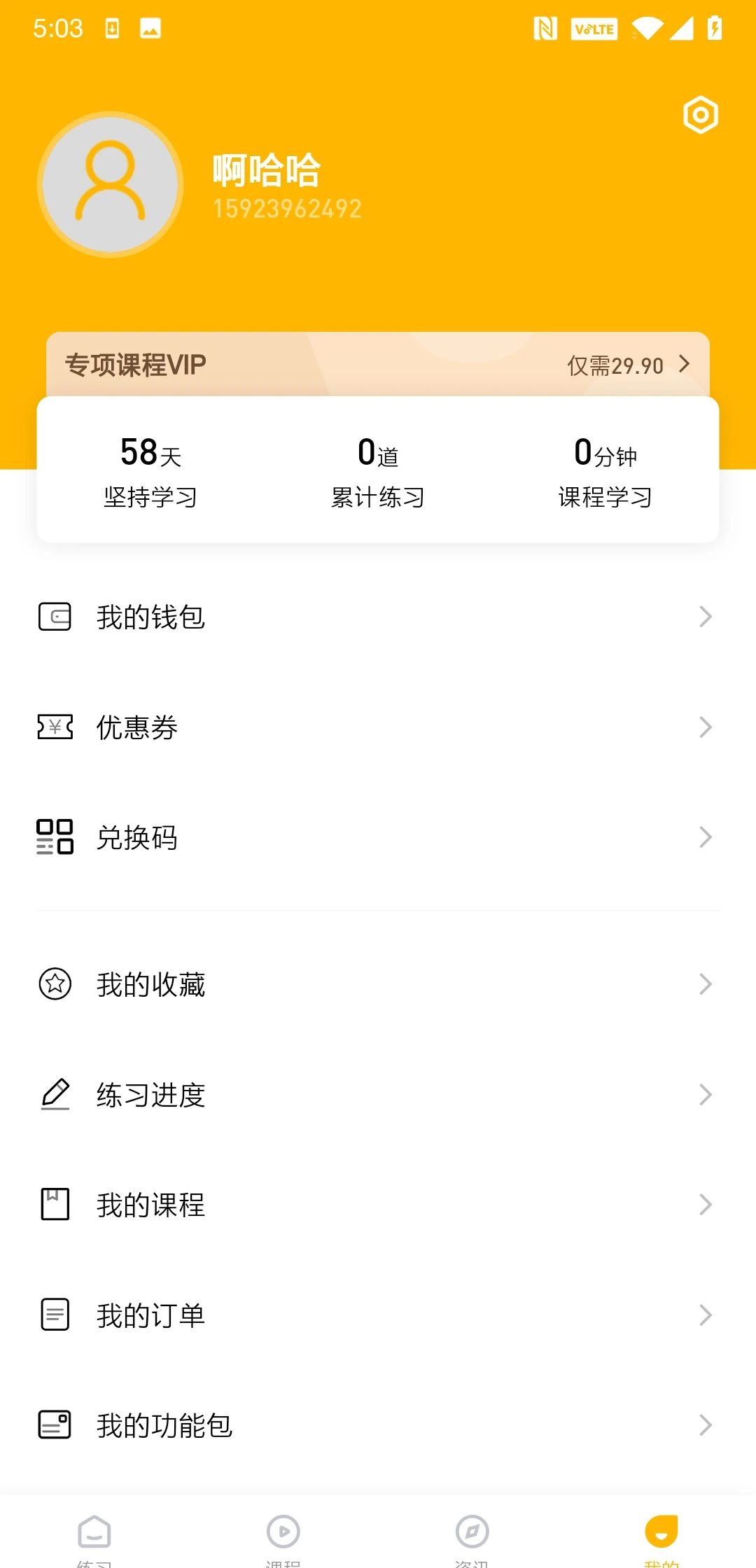The image size is (756, 1568).
Task: Open the 兑换码 redemption code icon
Action: click(x=55, y=838)
